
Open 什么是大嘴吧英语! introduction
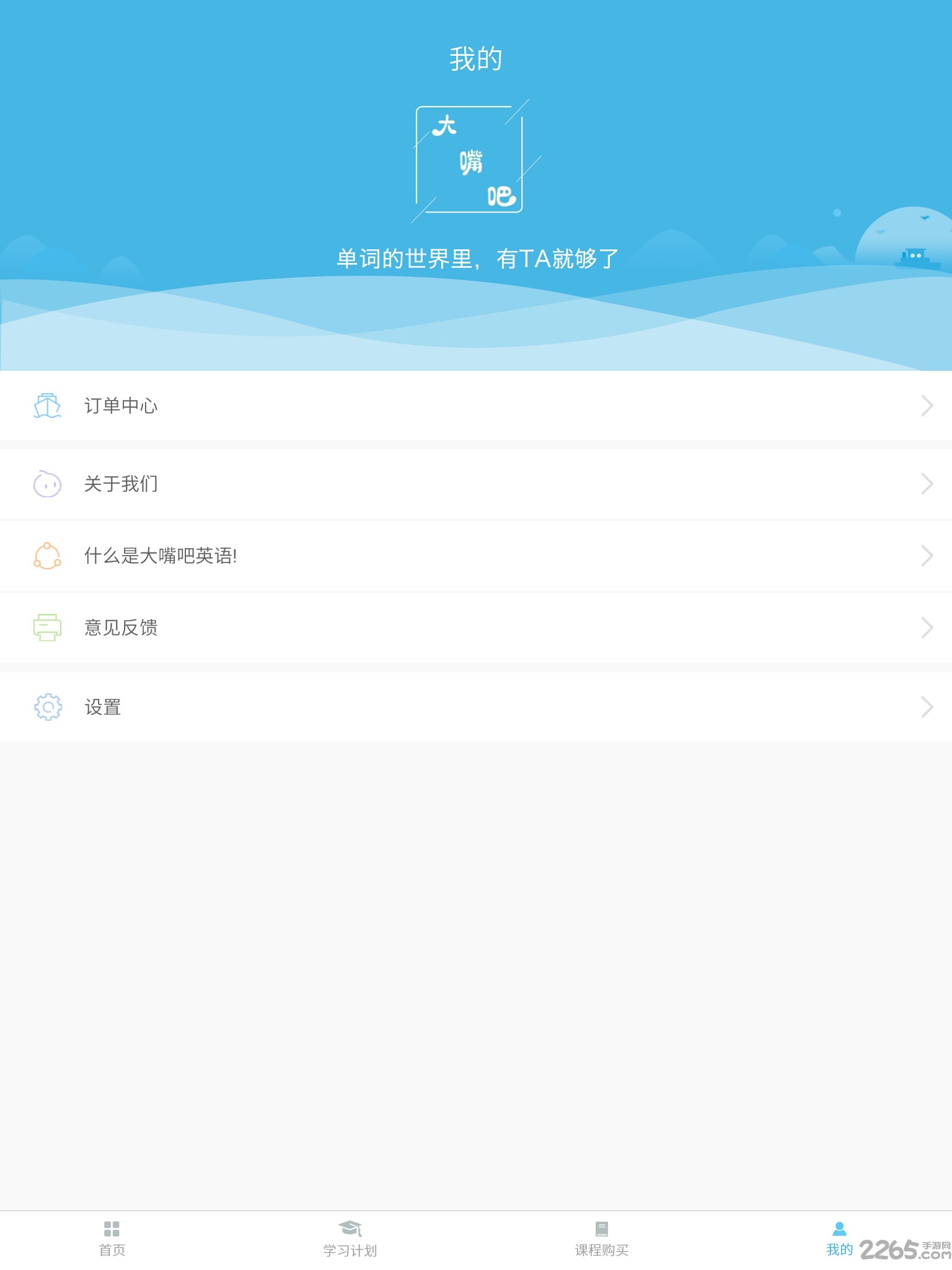[476, 556]
